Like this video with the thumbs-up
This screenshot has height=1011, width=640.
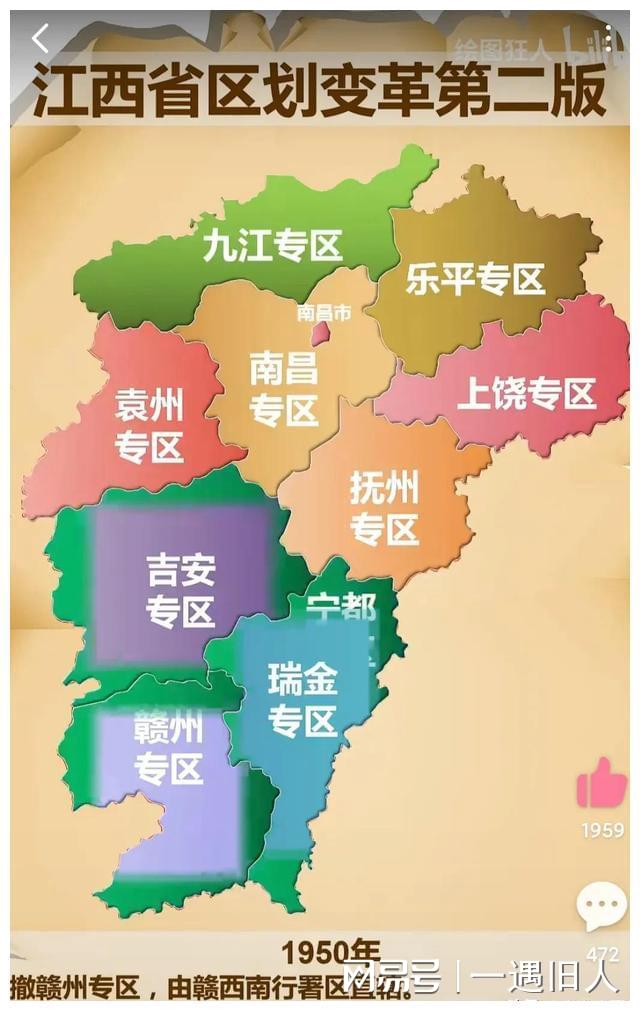click(601, 783)
